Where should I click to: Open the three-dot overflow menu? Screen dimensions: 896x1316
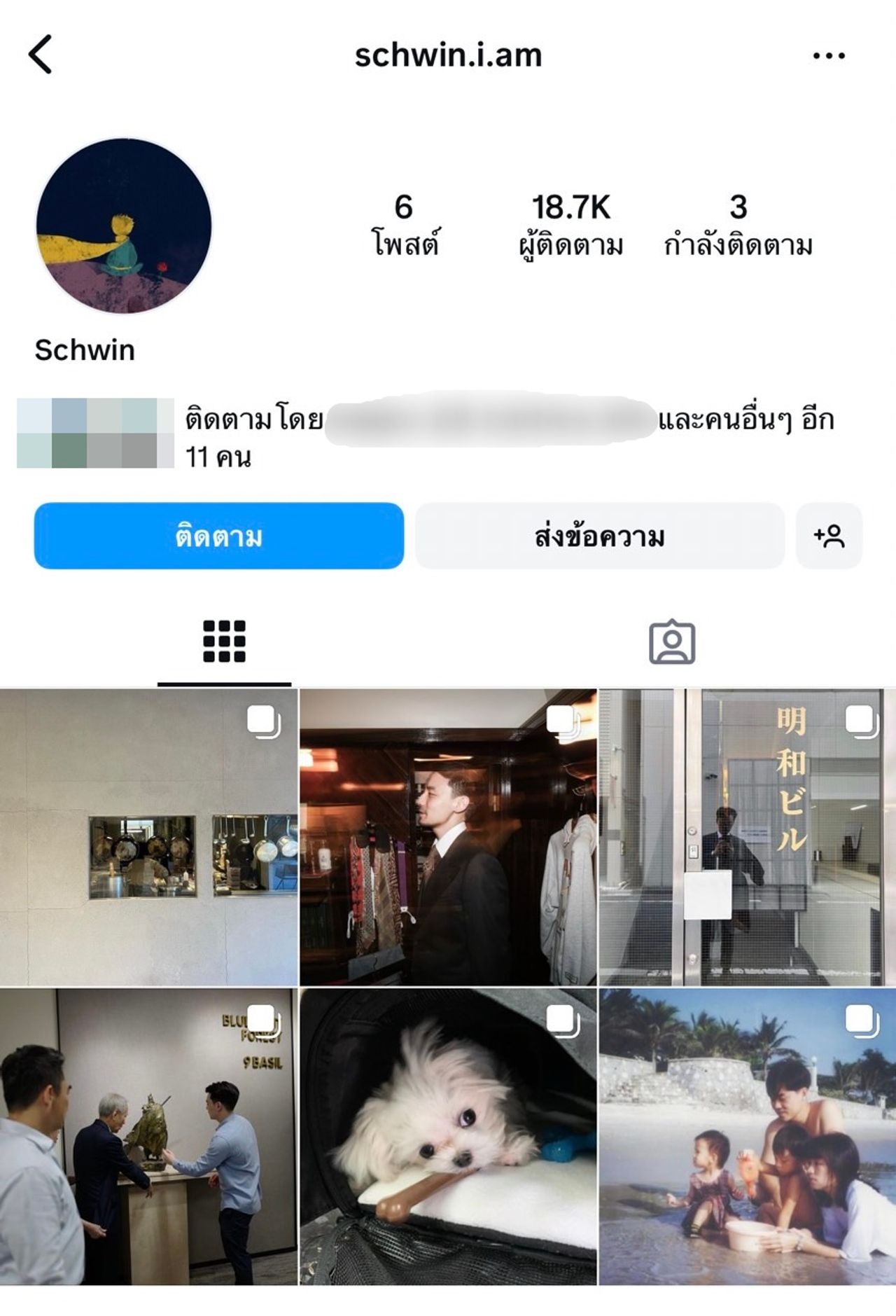tap(829, 55)
